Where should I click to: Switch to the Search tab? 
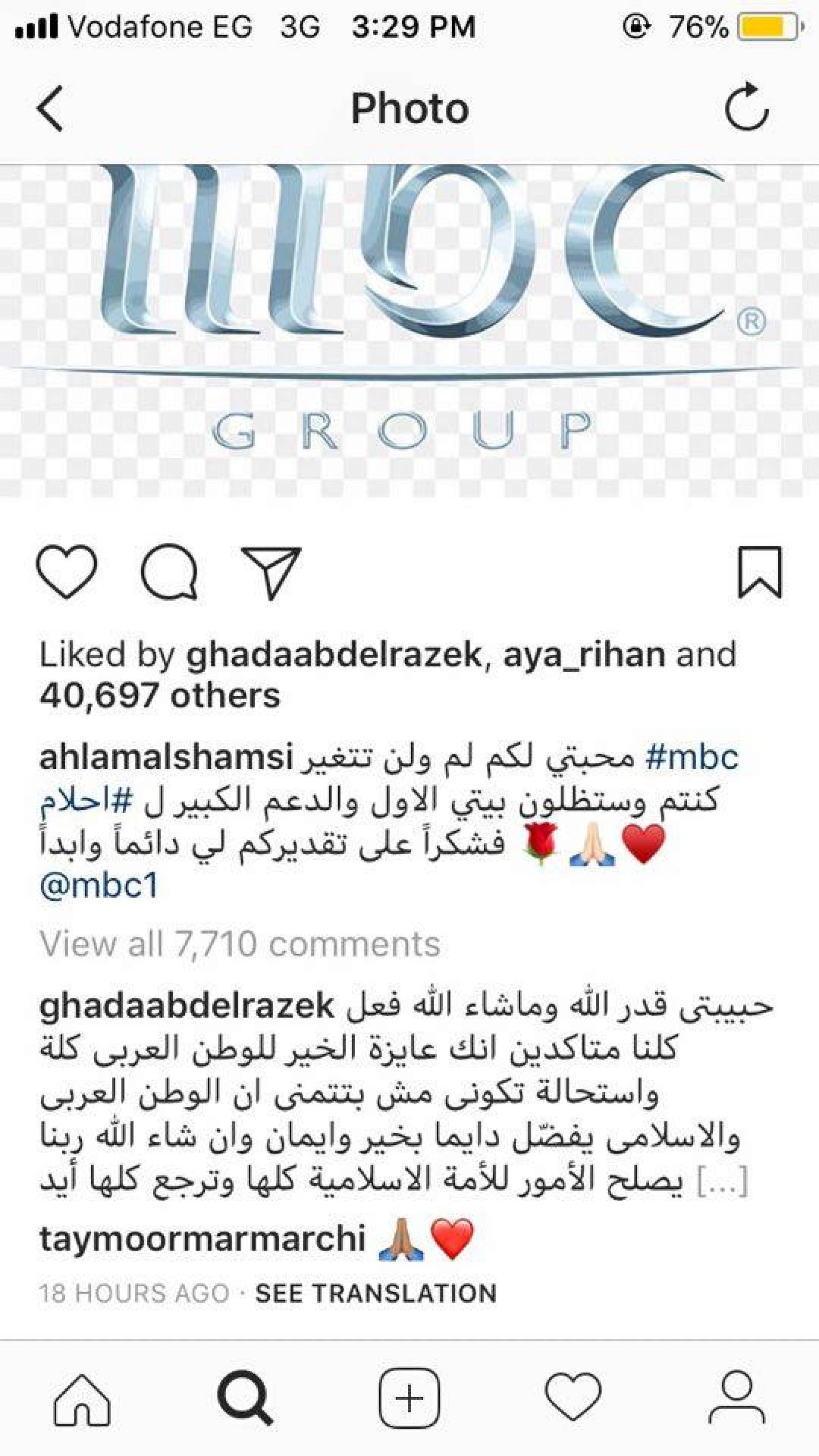pos(245,1398)
